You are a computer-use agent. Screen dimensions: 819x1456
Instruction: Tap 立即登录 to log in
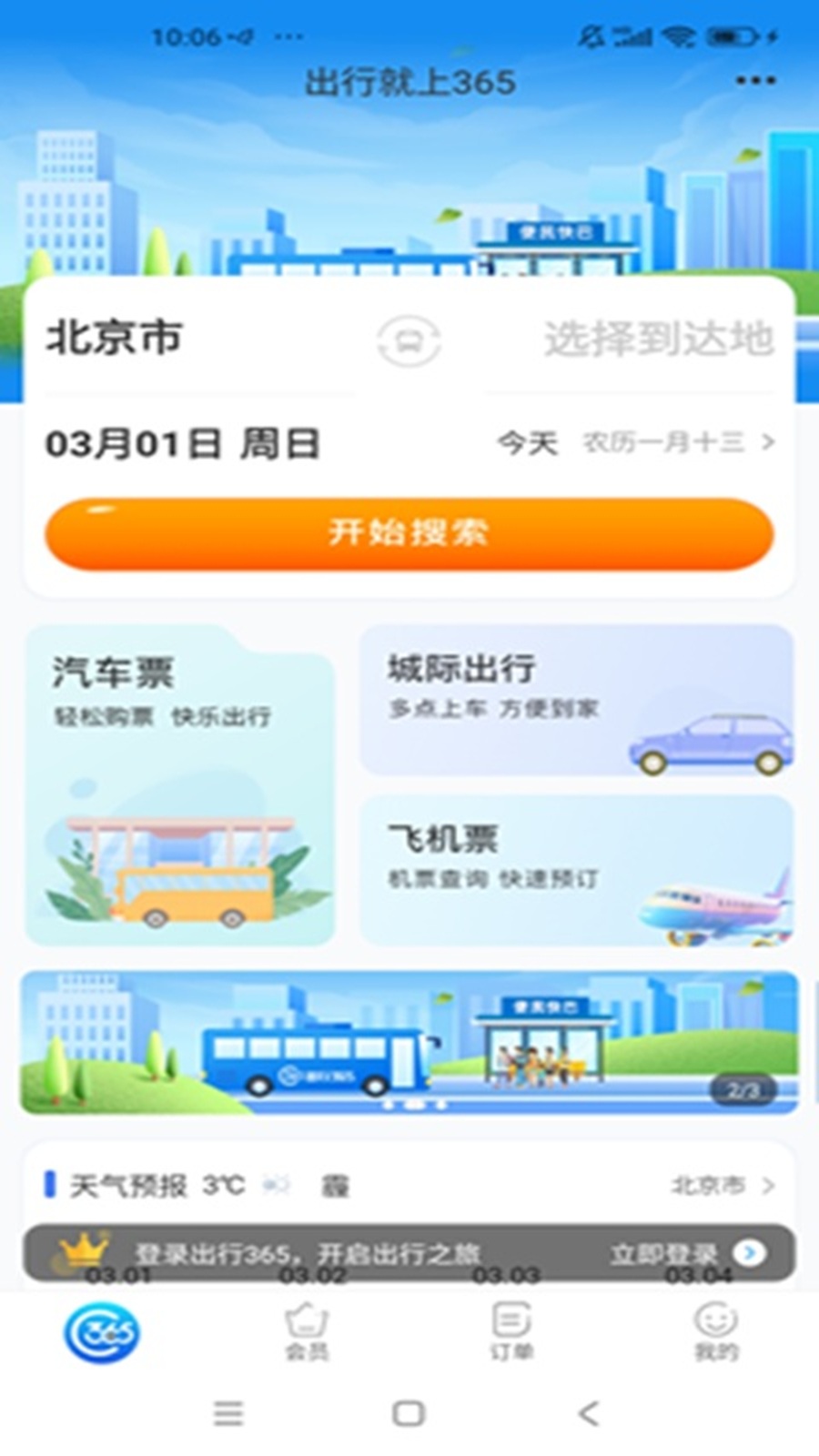point(684,1253)
